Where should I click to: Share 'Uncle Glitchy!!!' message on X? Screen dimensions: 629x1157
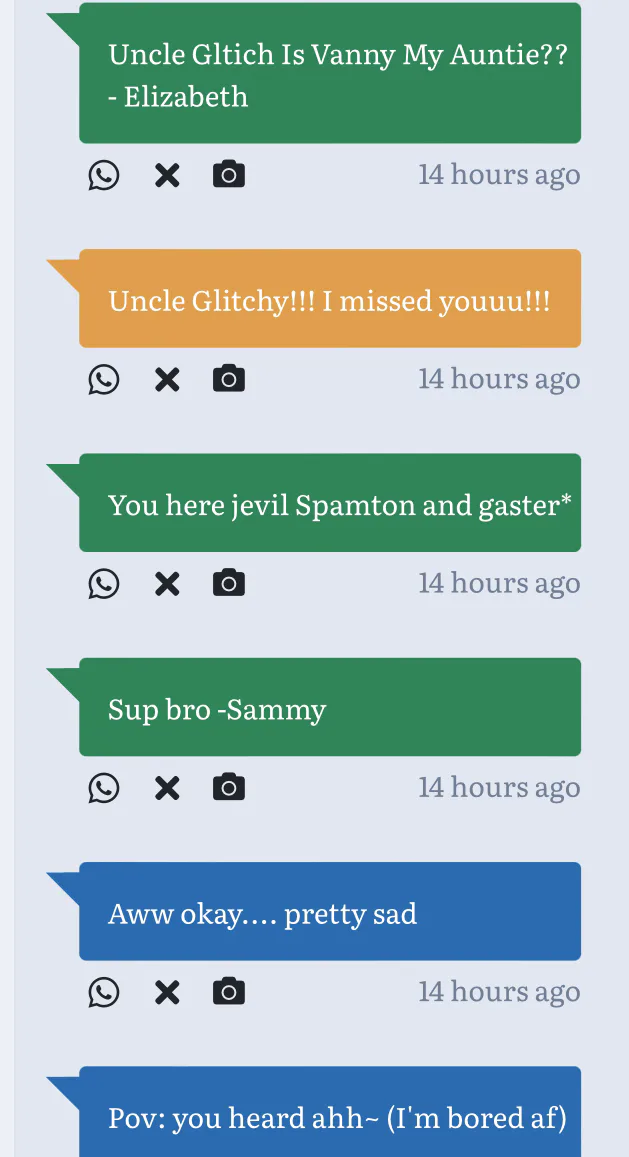coord(167,379)
